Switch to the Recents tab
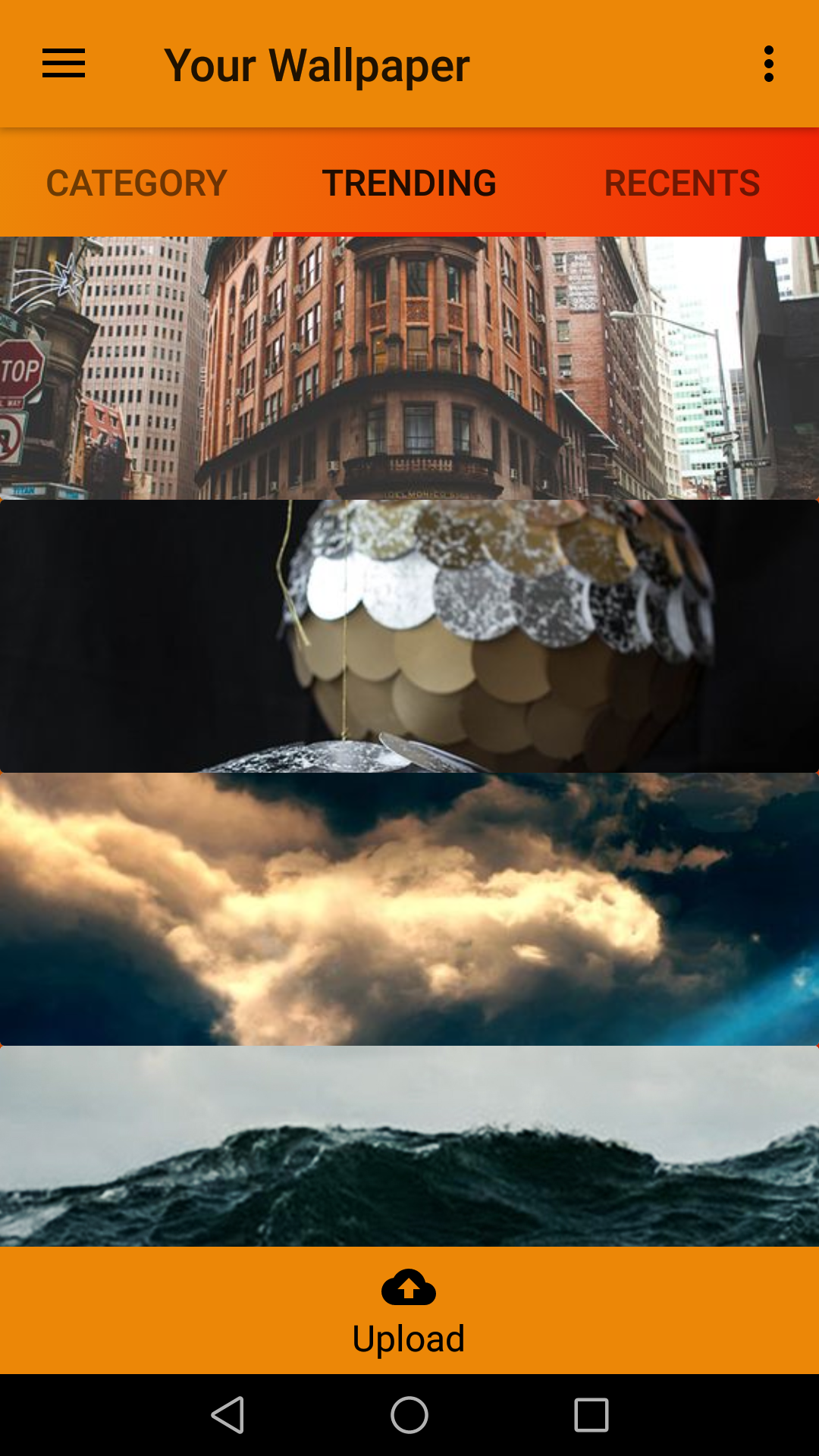Viewport: 819px width, 1456px height. pos(682,183)
